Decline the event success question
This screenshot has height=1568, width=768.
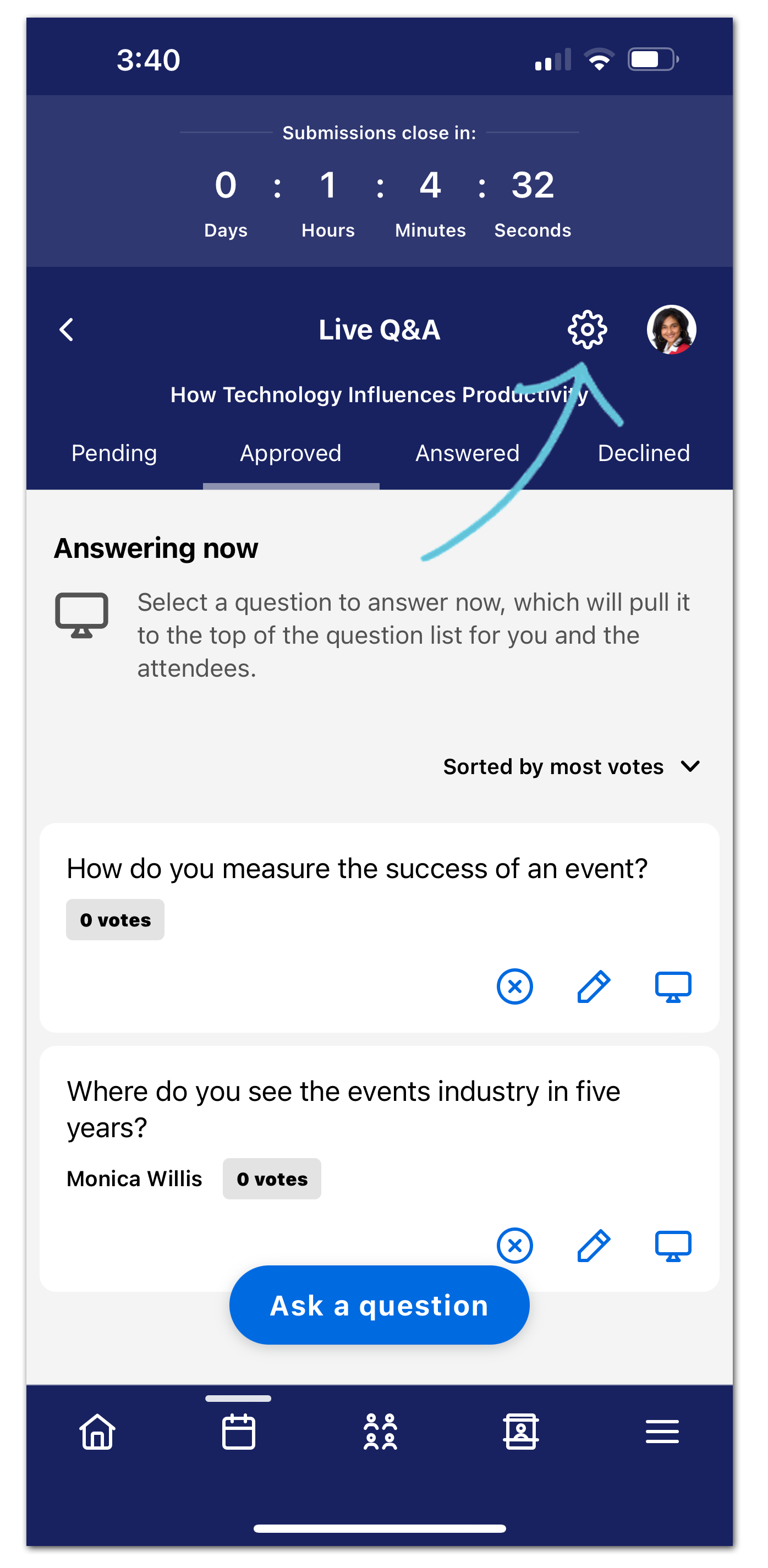[x=514, y=986]
